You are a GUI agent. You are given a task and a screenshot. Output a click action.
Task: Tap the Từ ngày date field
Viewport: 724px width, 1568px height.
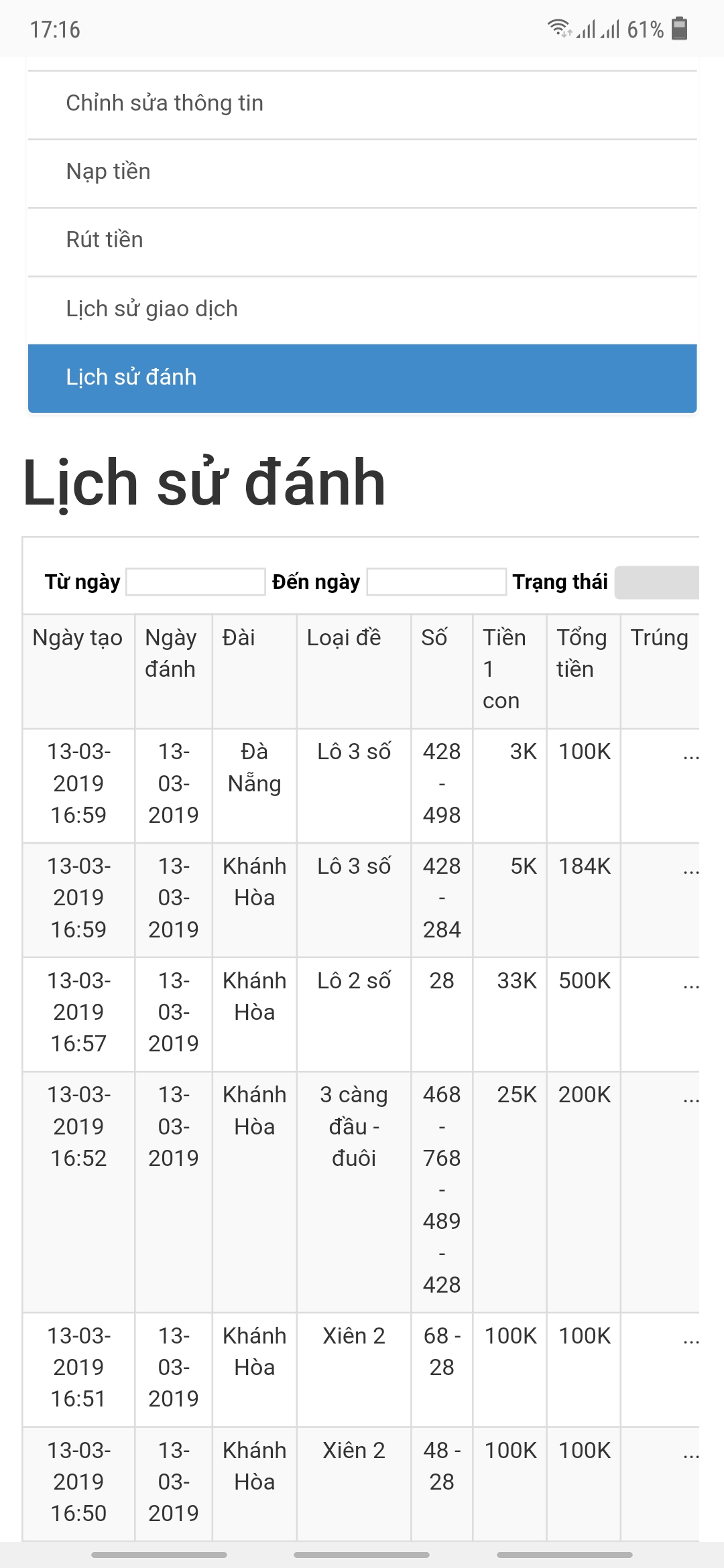click(x=196, y=582)
